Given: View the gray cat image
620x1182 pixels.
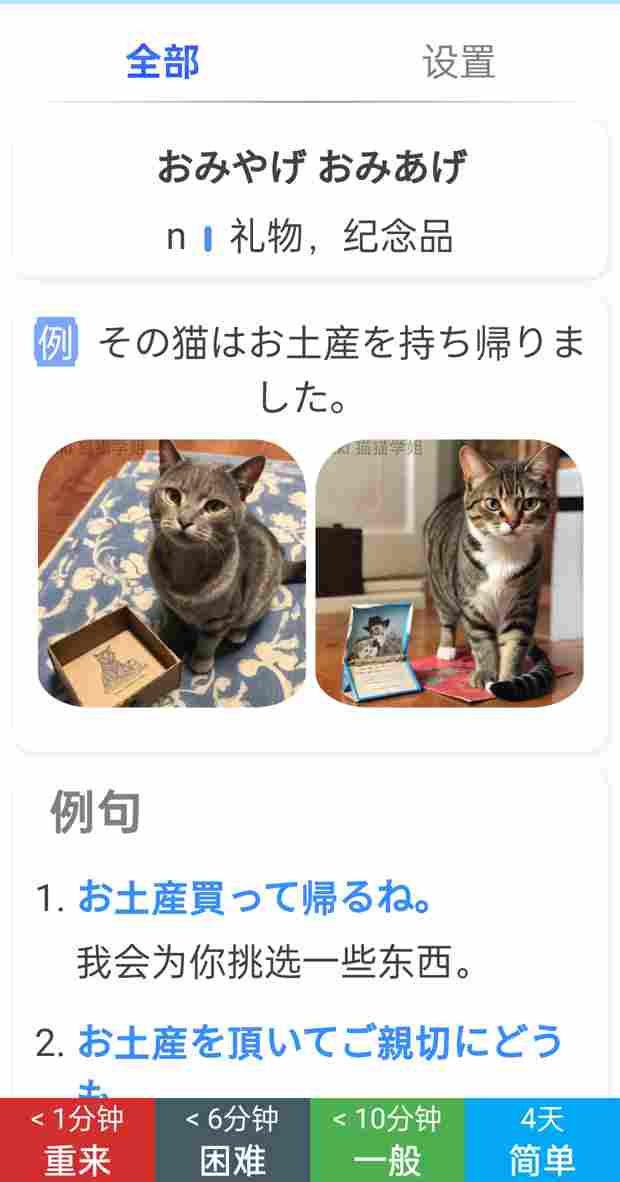Looking at the screenshot, I should pos(172,574).
